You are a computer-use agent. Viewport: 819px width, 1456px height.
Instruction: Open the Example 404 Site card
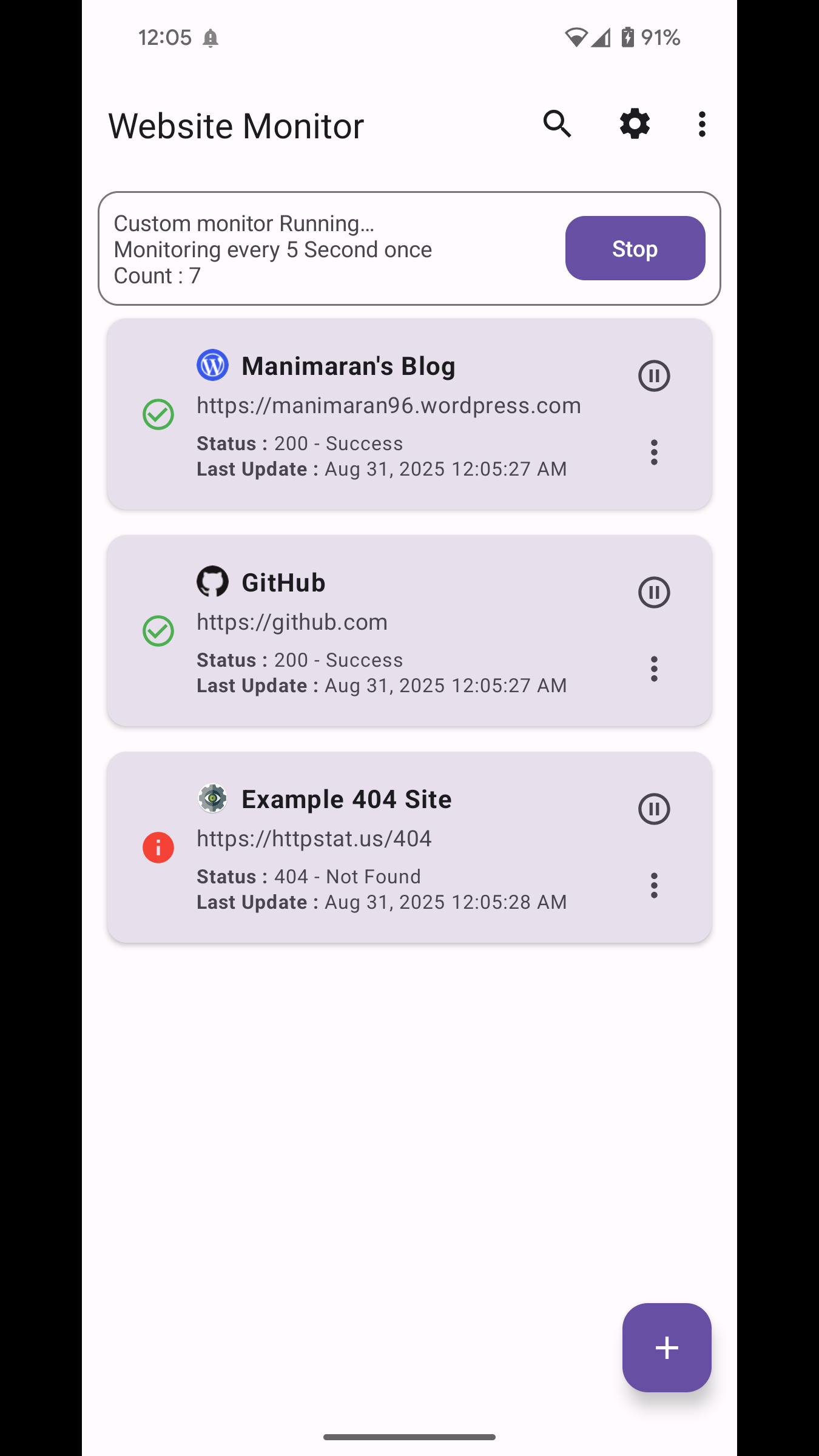coord(409,847)
